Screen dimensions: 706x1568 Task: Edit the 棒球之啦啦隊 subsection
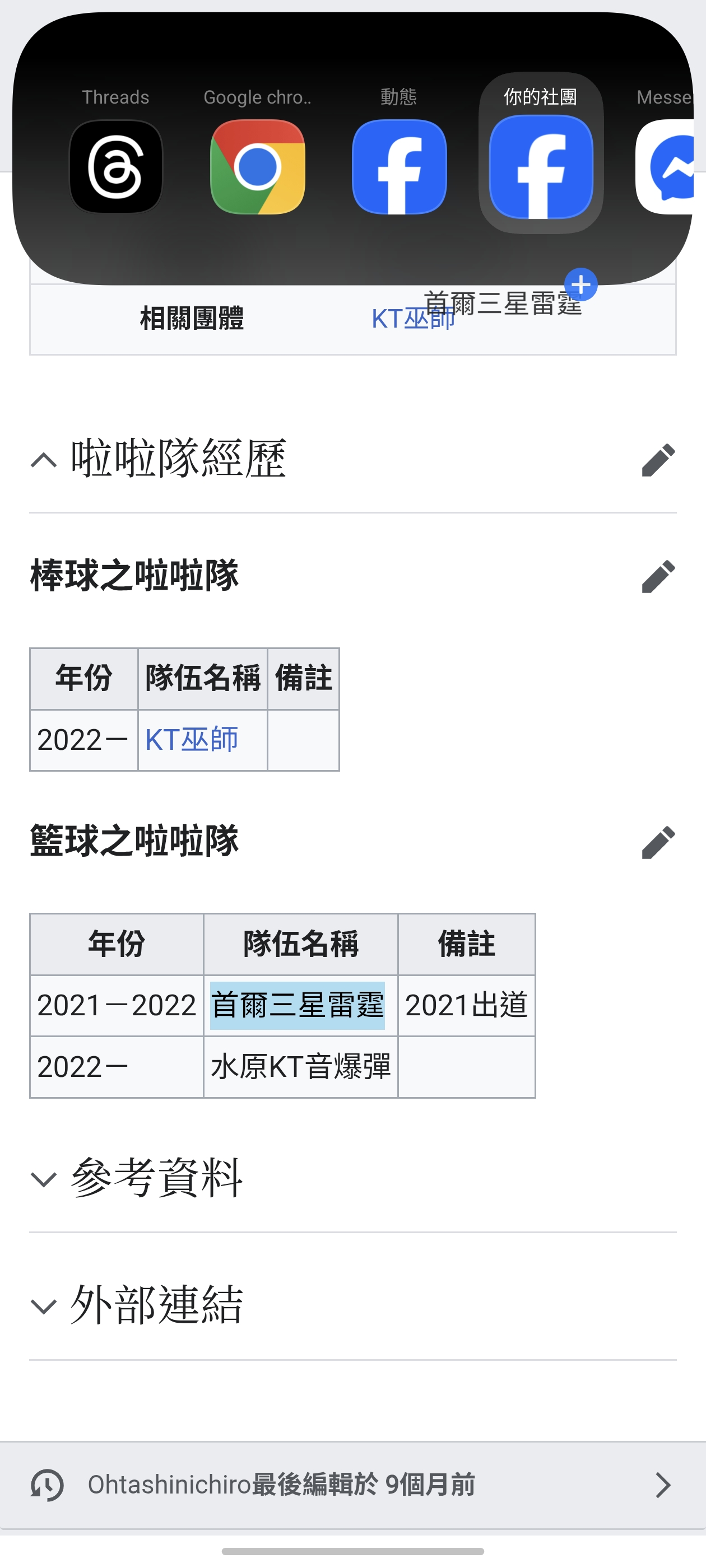[x=658, y=576]
